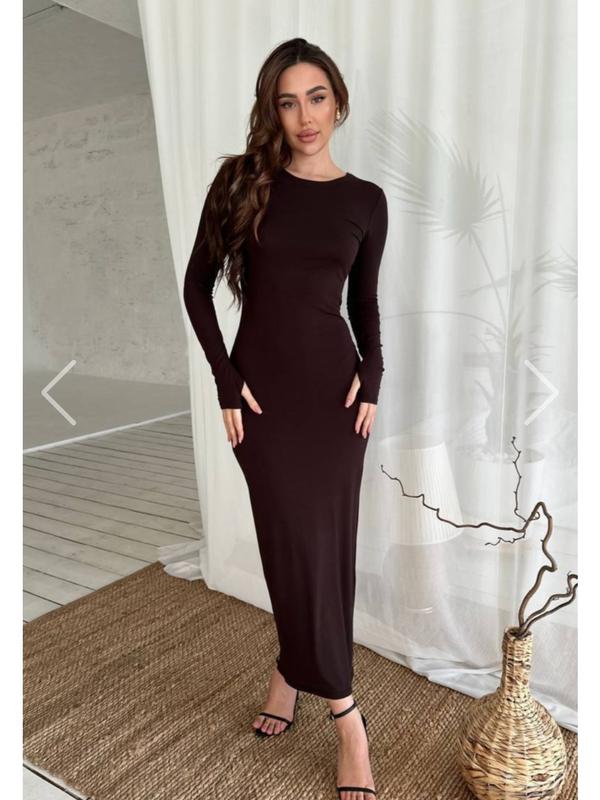The width and height of the screenshot is (600, 800).
Task: Go to the next product photo
Action: pyautogui.click(x=540, y=392)
